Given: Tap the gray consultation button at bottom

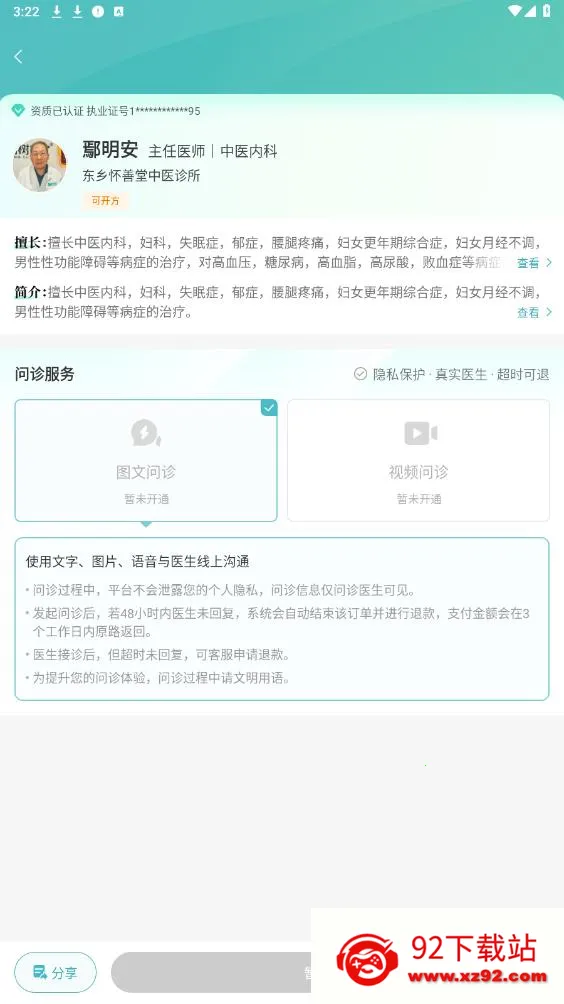Looking at the screenshot, I should (x=211, y=973).
